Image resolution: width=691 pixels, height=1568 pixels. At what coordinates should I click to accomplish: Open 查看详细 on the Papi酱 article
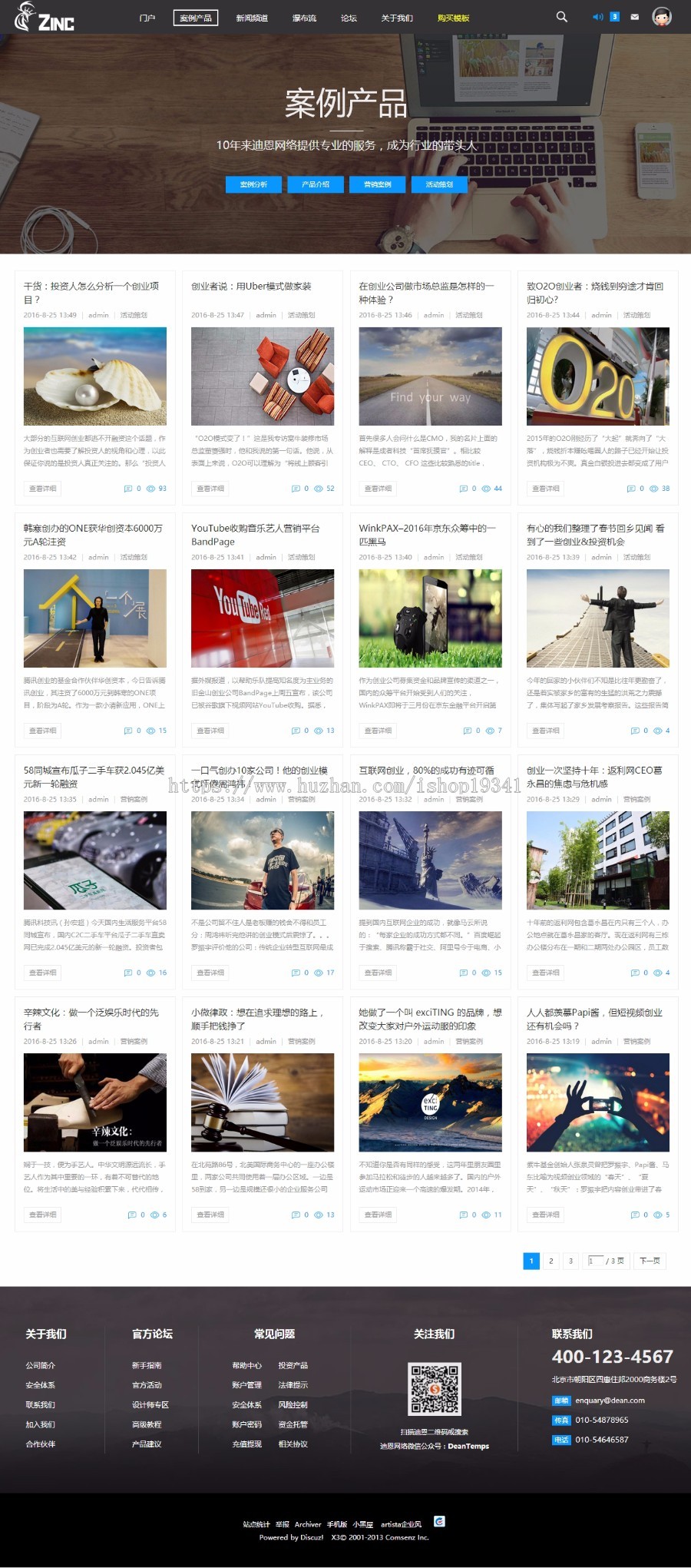point(547,1215)
